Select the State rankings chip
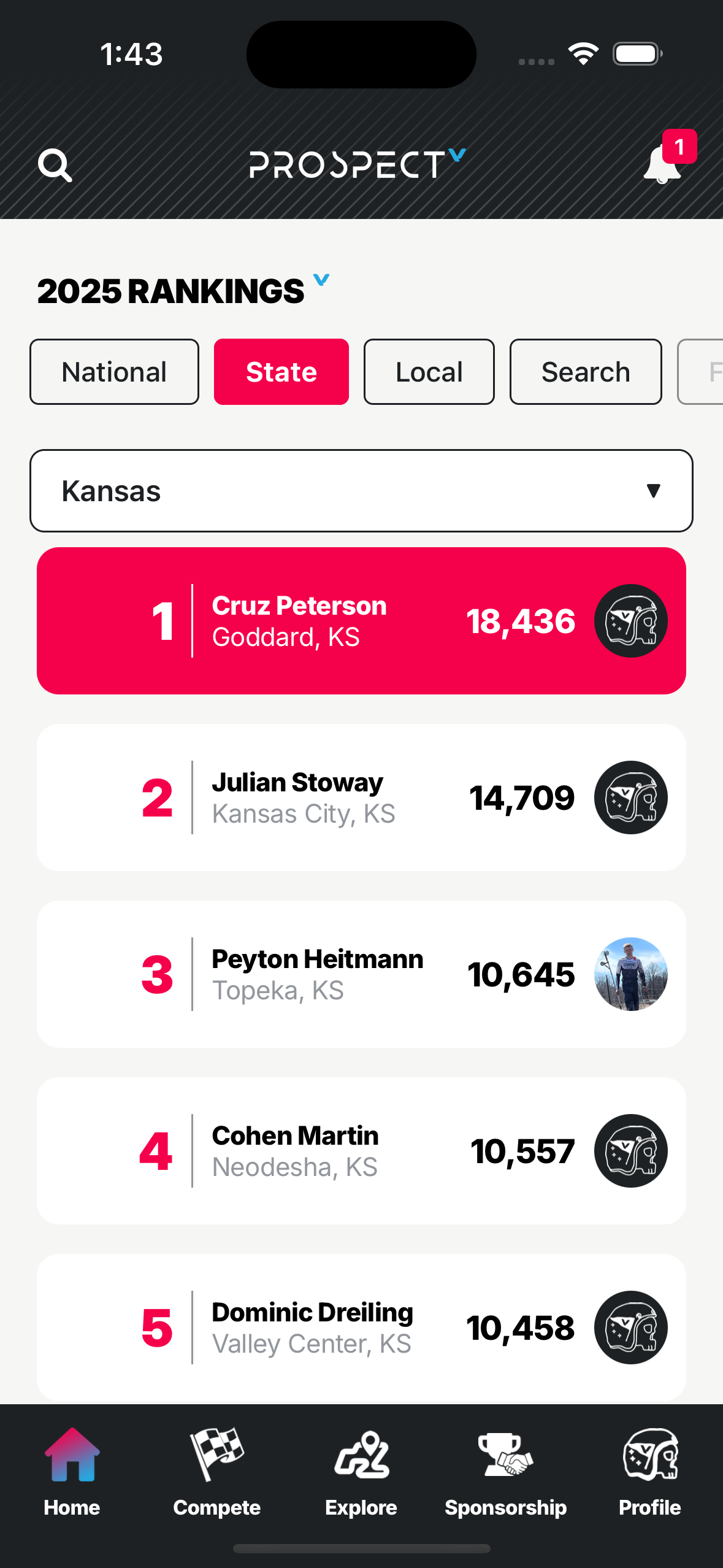The width and height of the screenshot is (723, 1568). [281, 372]
